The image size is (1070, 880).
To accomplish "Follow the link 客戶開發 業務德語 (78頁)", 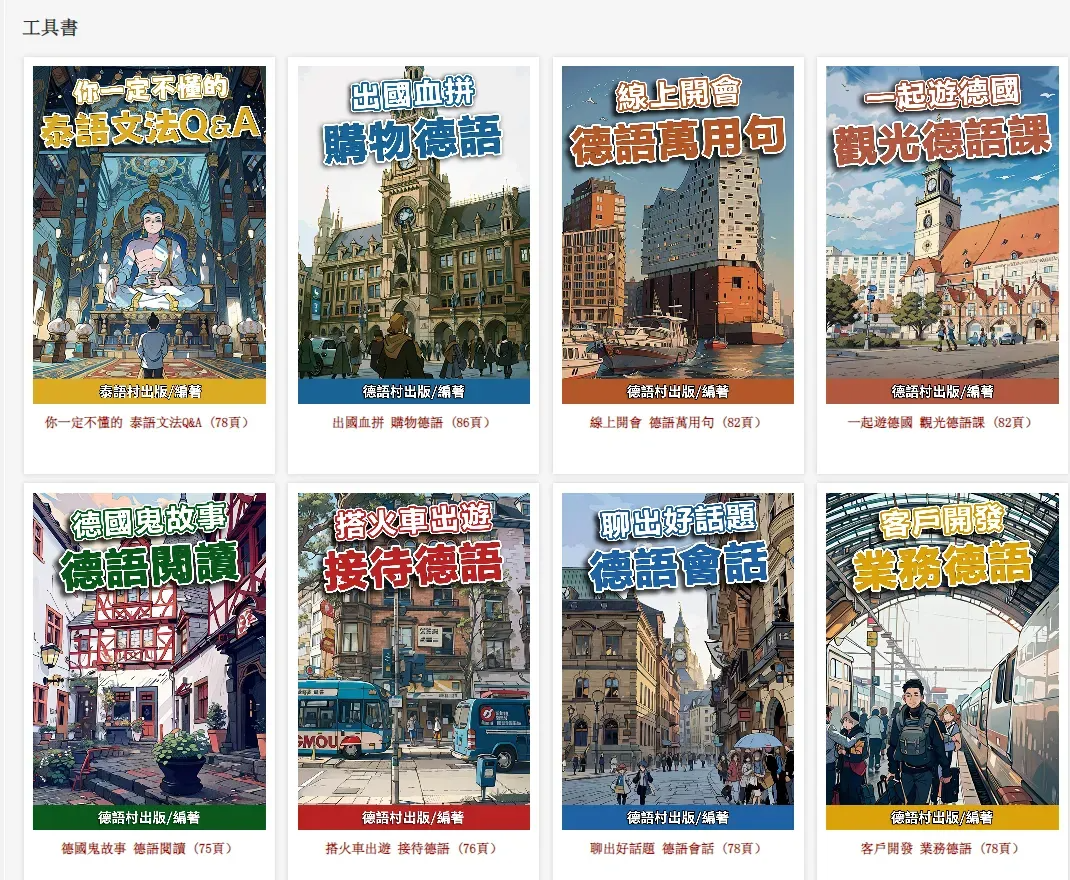I will 942,849.
